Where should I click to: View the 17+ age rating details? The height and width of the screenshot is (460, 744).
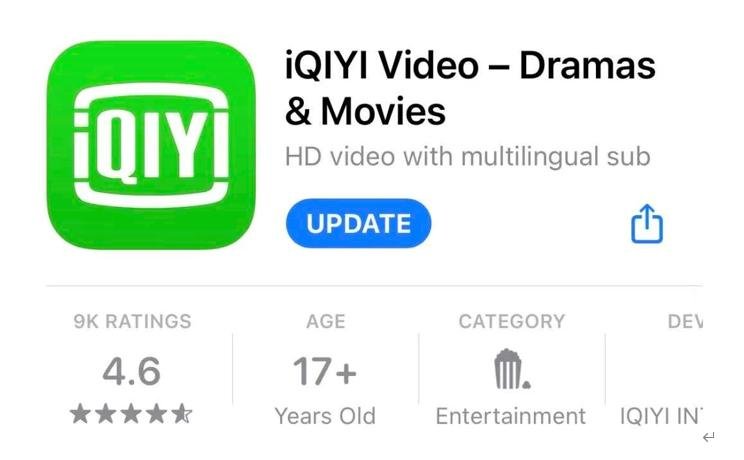pyautogui.click(x=325, y=372)
